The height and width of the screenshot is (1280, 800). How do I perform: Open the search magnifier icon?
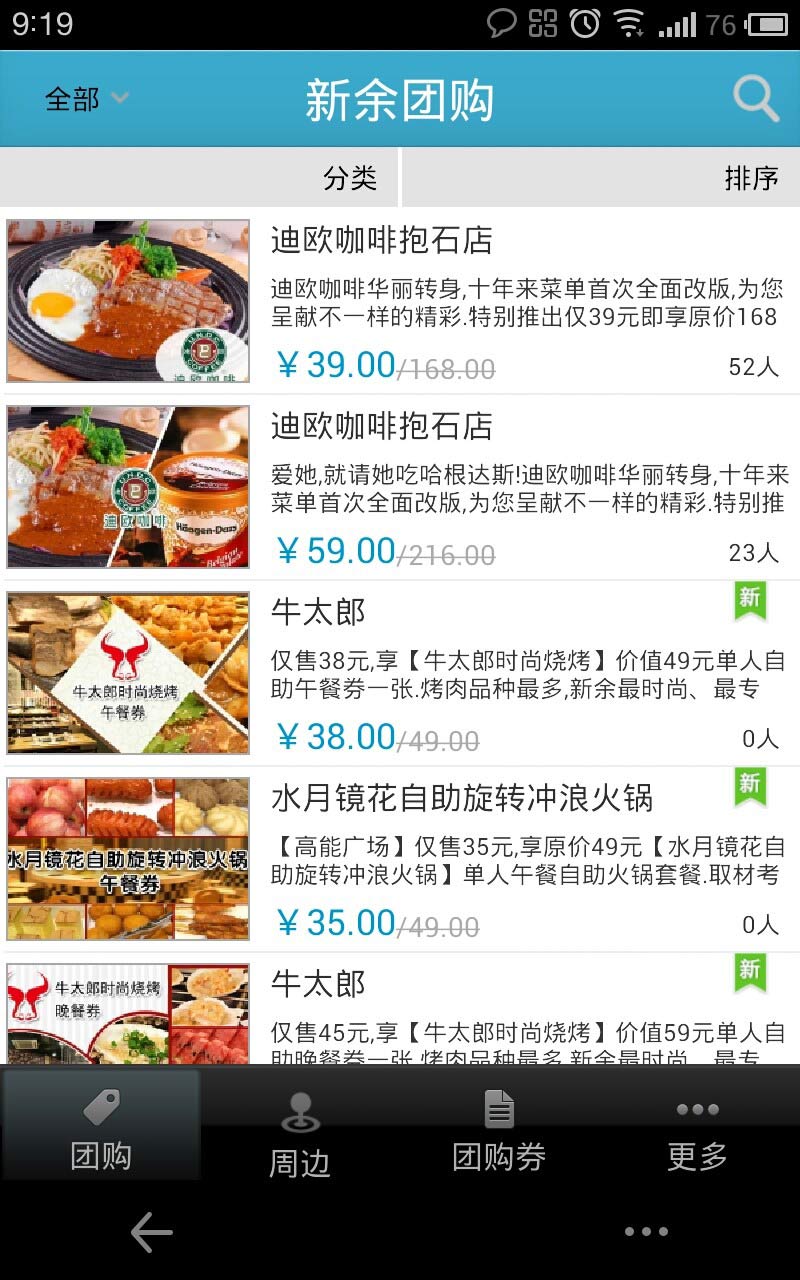(x=755, y=99)
